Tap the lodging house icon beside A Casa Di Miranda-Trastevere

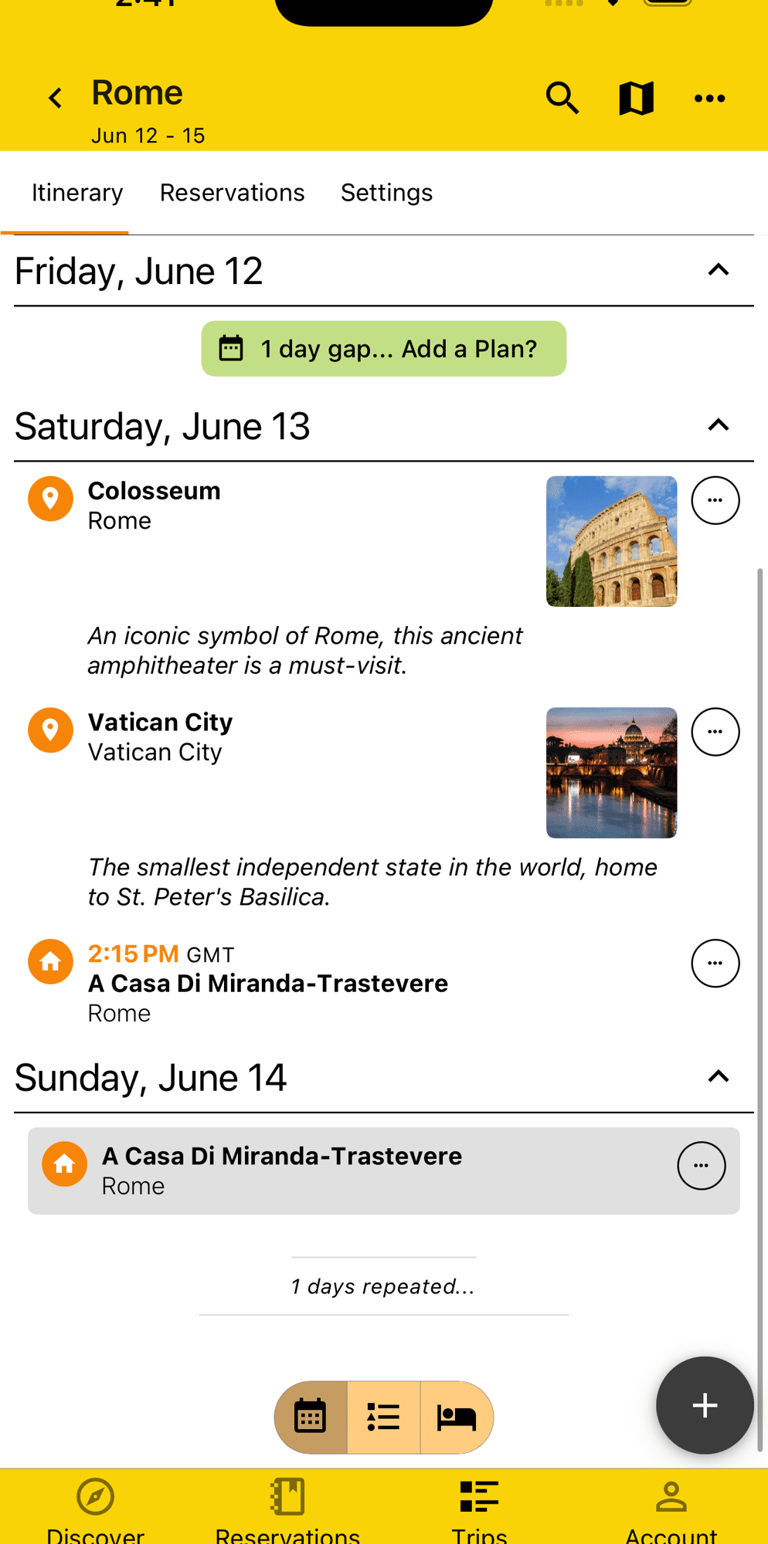(x=50, y=961)
